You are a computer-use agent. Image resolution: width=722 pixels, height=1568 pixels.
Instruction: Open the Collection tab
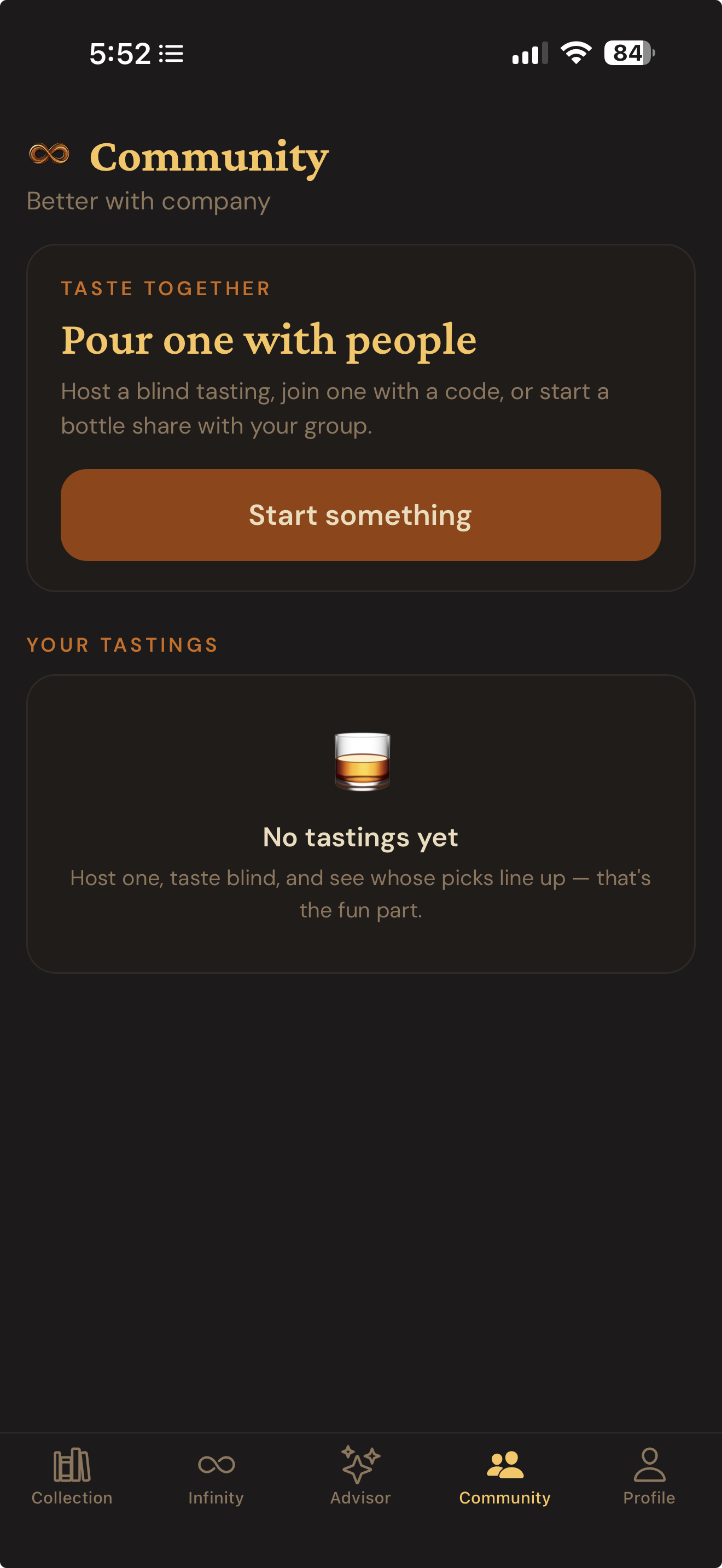pyautogui.click(x=72, y=1477)
